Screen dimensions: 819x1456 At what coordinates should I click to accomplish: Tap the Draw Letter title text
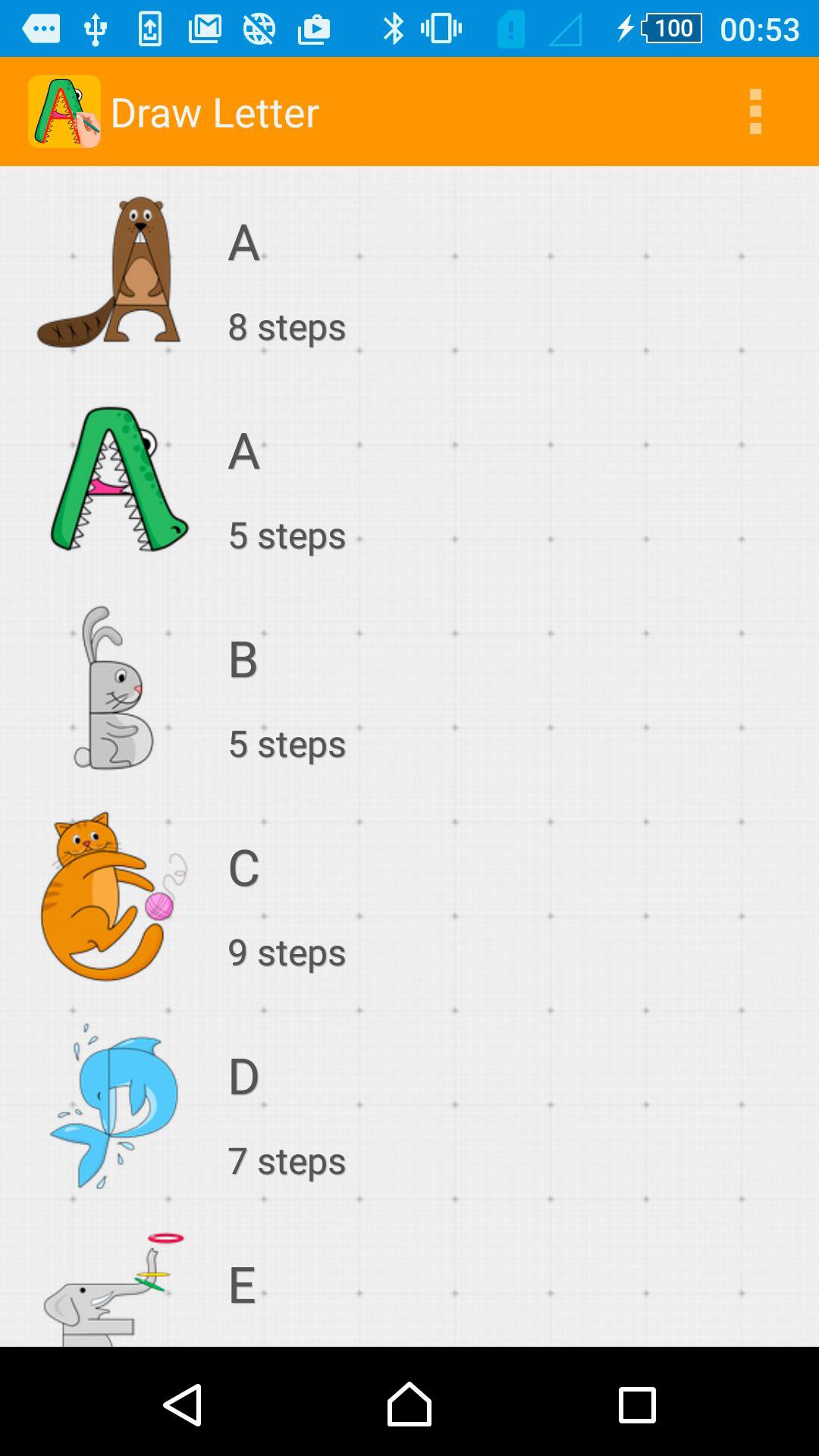click(215, 112)
